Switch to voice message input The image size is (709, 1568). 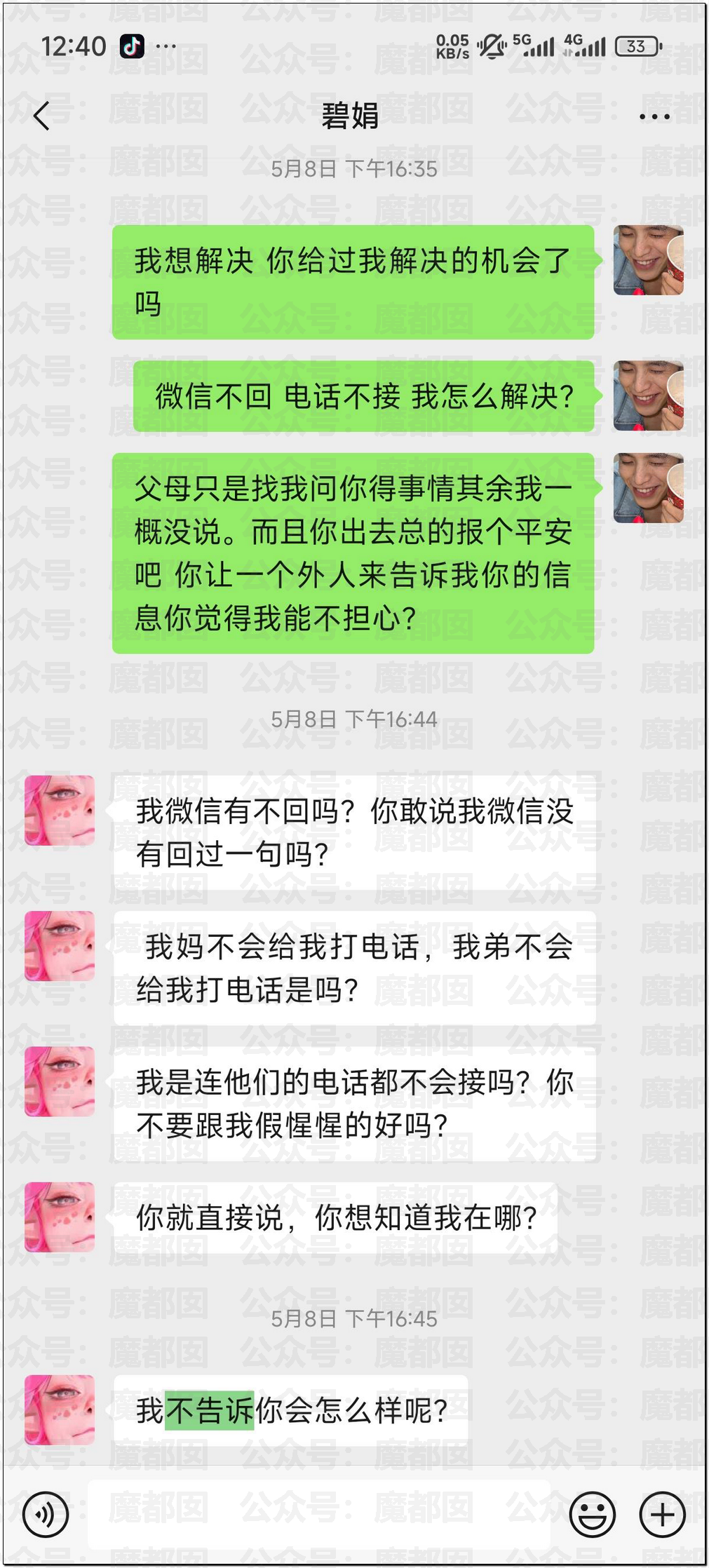[x=46, y=1513]
